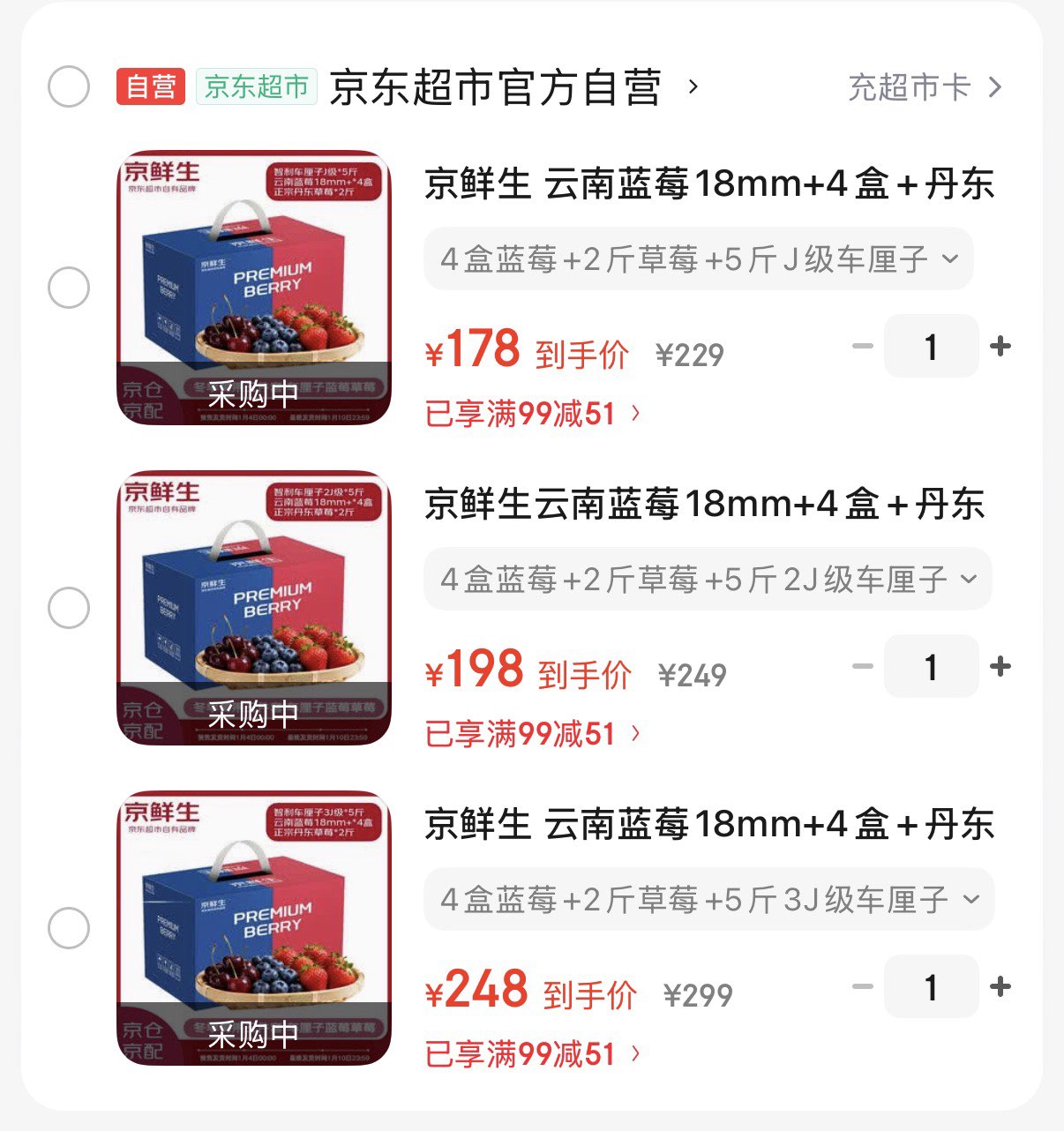Decrease quantity of the ¥178 item

click(863, 346)
